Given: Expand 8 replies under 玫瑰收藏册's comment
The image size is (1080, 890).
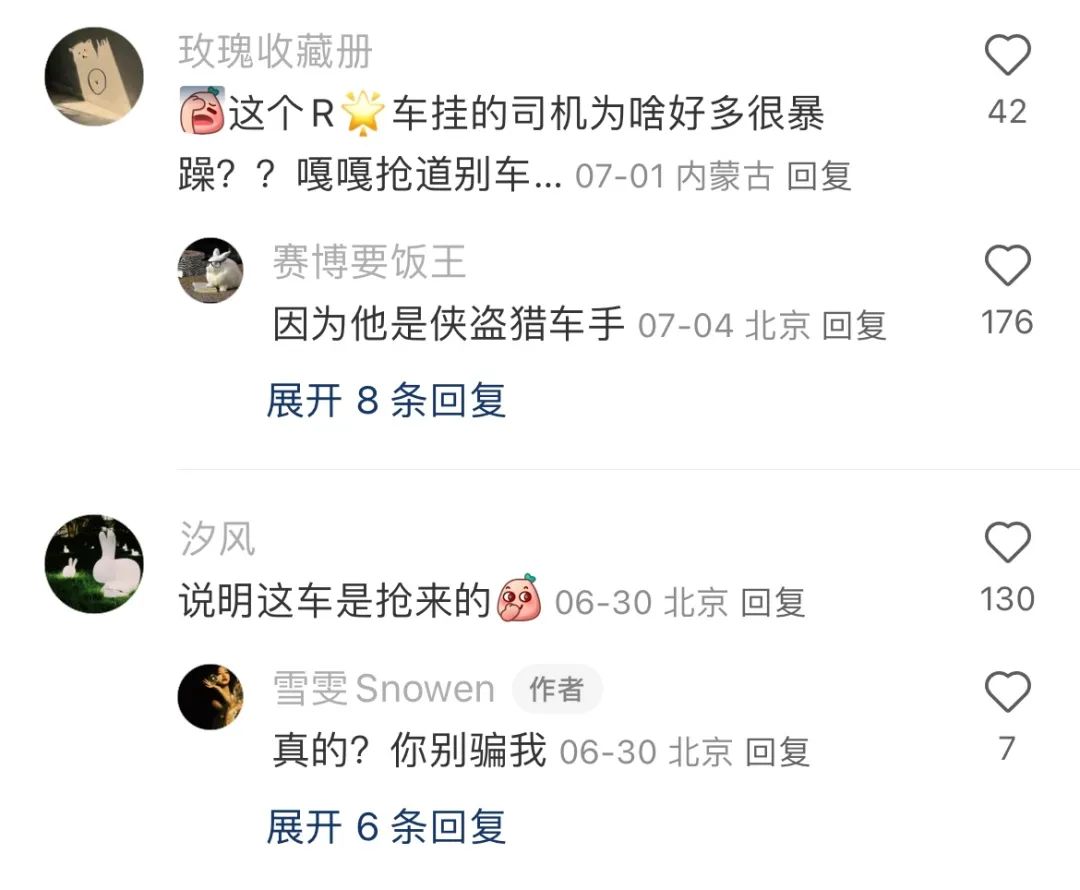Looking at the screenshot, I should [x=386, y=400].
